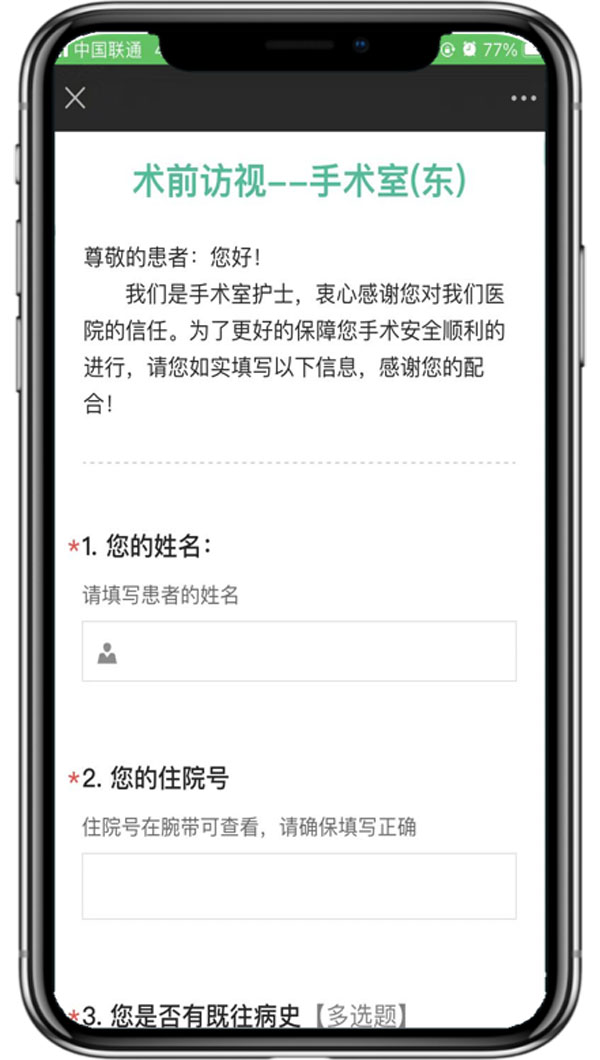Focus the 住院号 input field
Image resolution: width=600 pixels, height=1060 pixels.
[x=299, y=886]
